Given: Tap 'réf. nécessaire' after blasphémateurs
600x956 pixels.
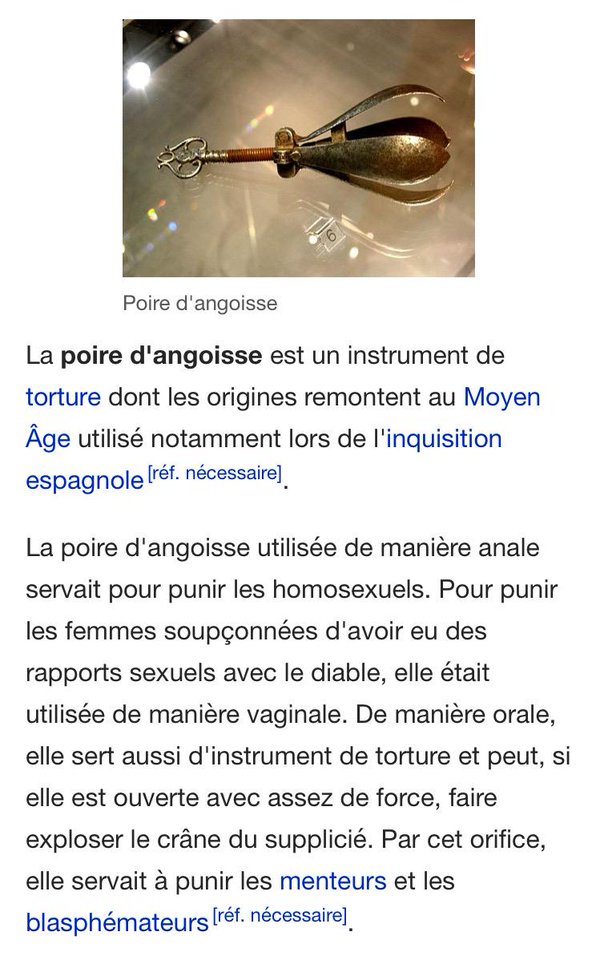Looking at the screenshot, I should (x=280, y=915).
